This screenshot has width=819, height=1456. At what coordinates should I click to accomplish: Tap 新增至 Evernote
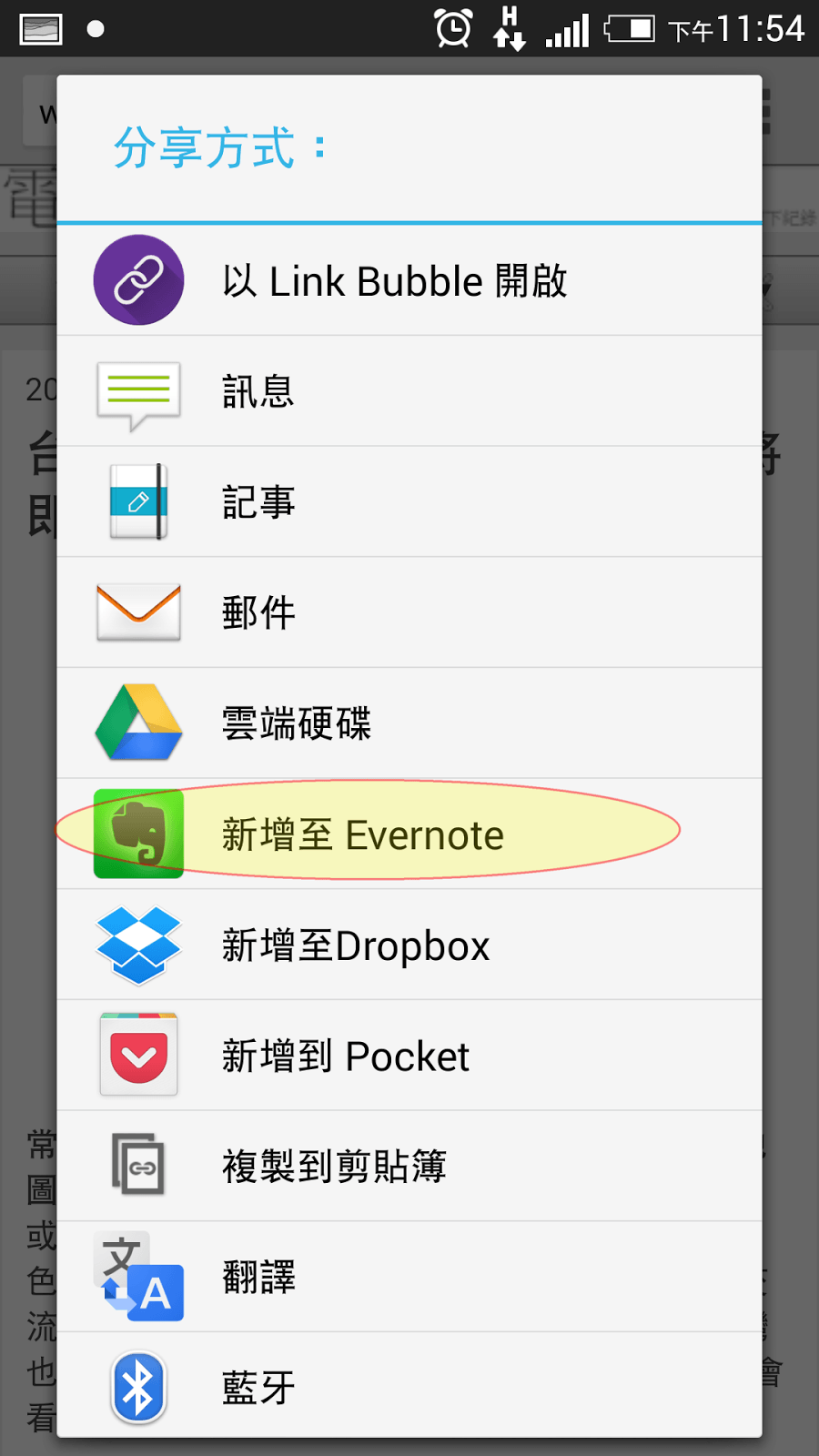click(x=409, y=834)
